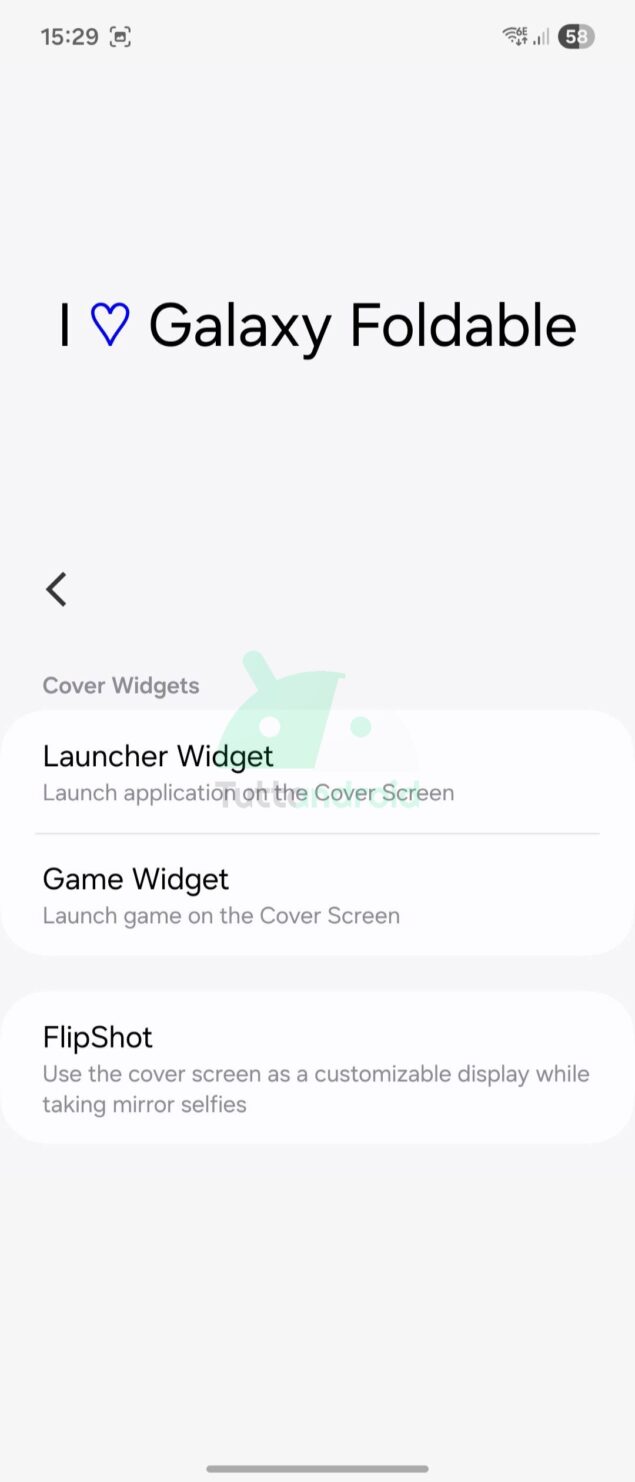Go back using the back arrow
Viewport: 635px width, 1482px height.
pyautogui.click(x=56, y=589)
